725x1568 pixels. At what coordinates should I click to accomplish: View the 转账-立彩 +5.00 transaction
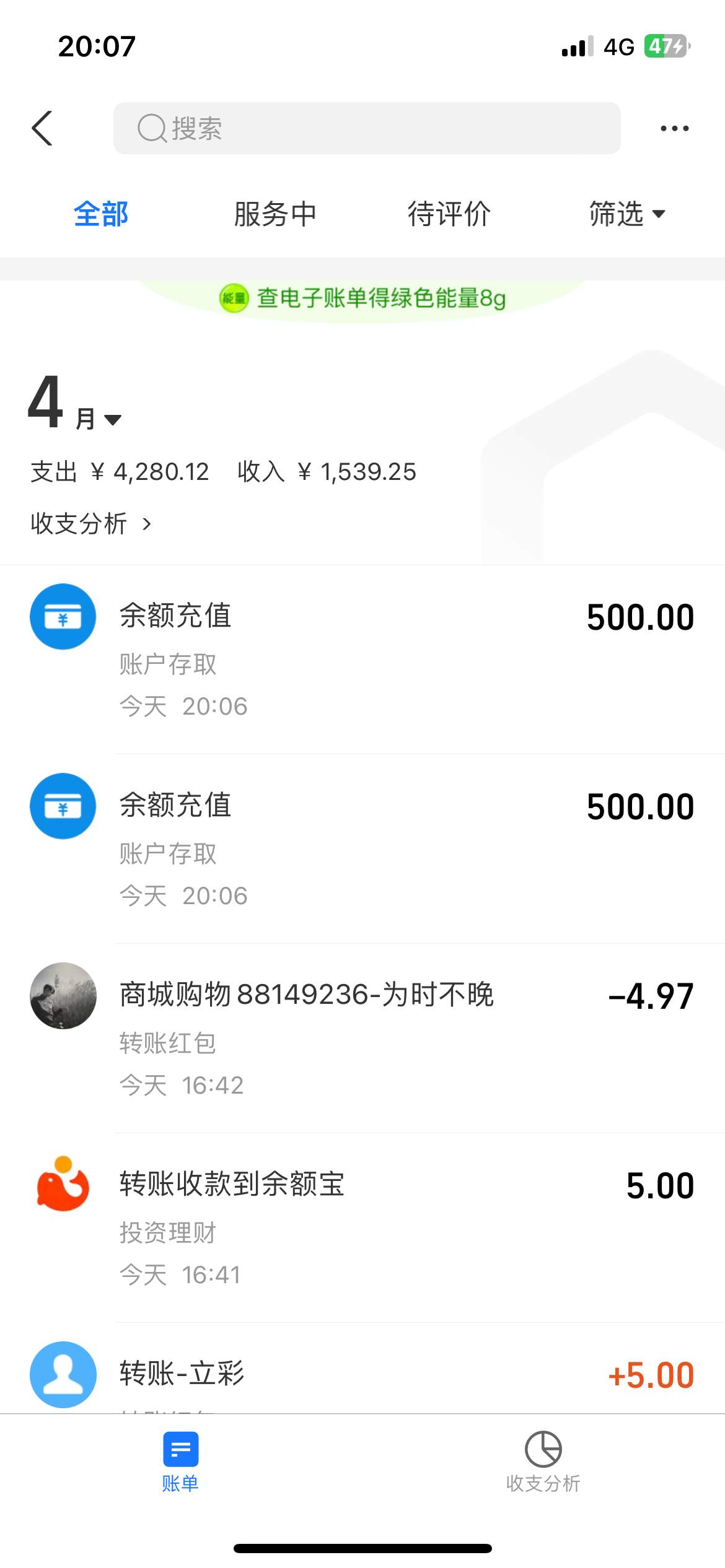(x=362, y=1375)
